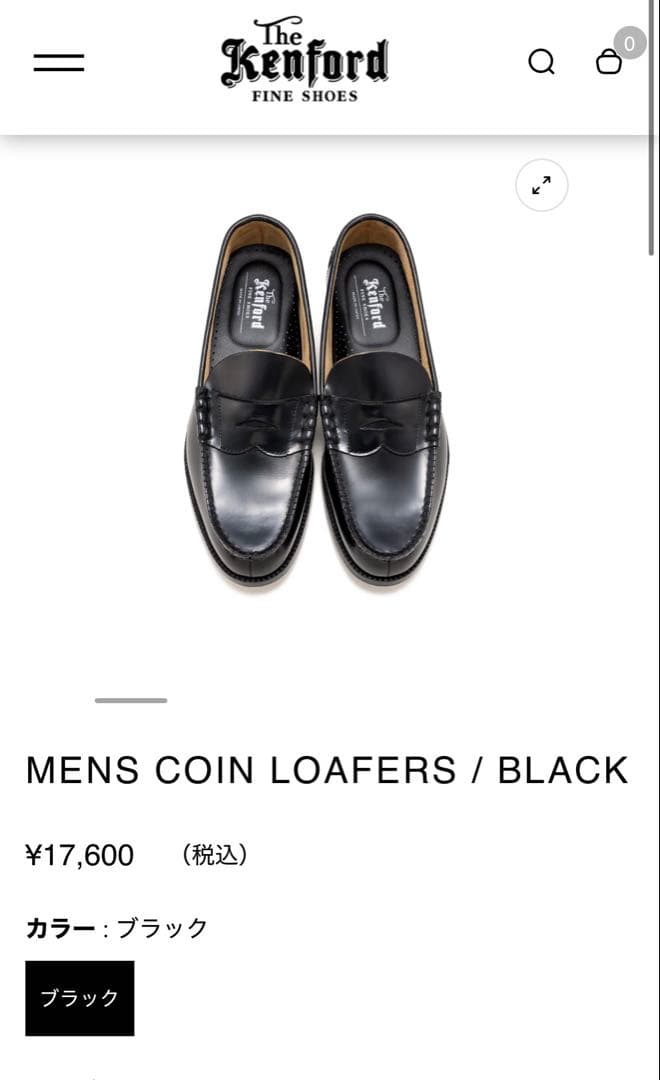
Task: Select the ブラック color option
Action: 80,998
